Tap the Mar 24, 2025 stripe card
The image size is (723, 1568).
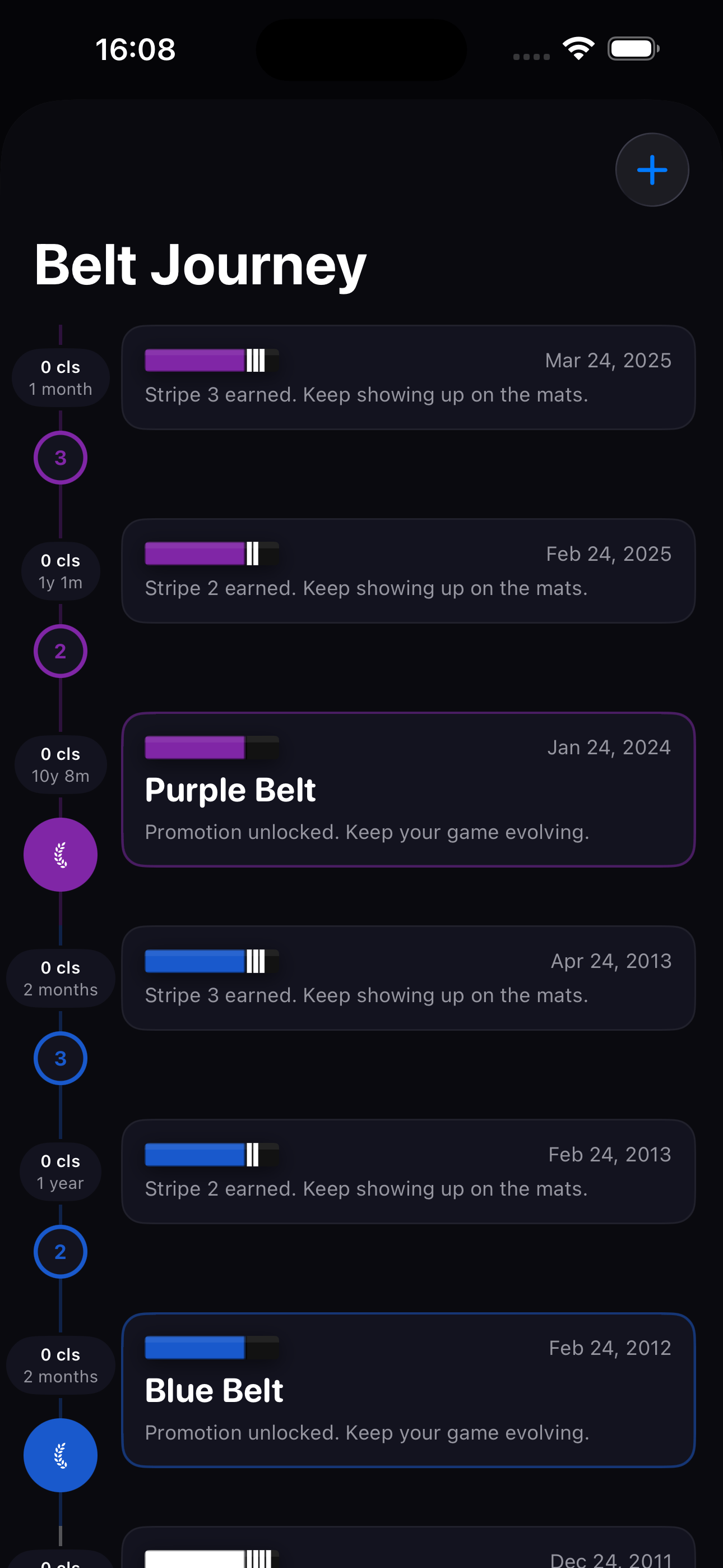click(408, 377)
